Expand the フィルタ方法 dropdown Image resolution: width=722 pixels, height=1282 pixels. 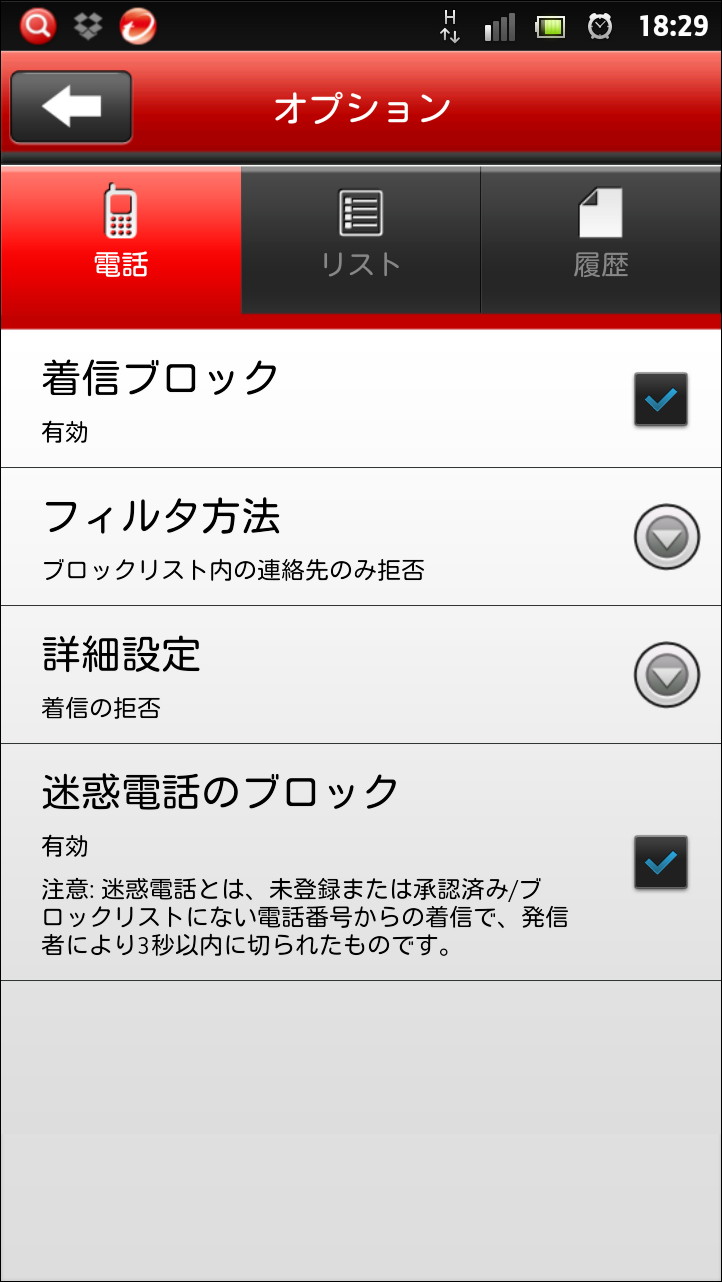665,537
